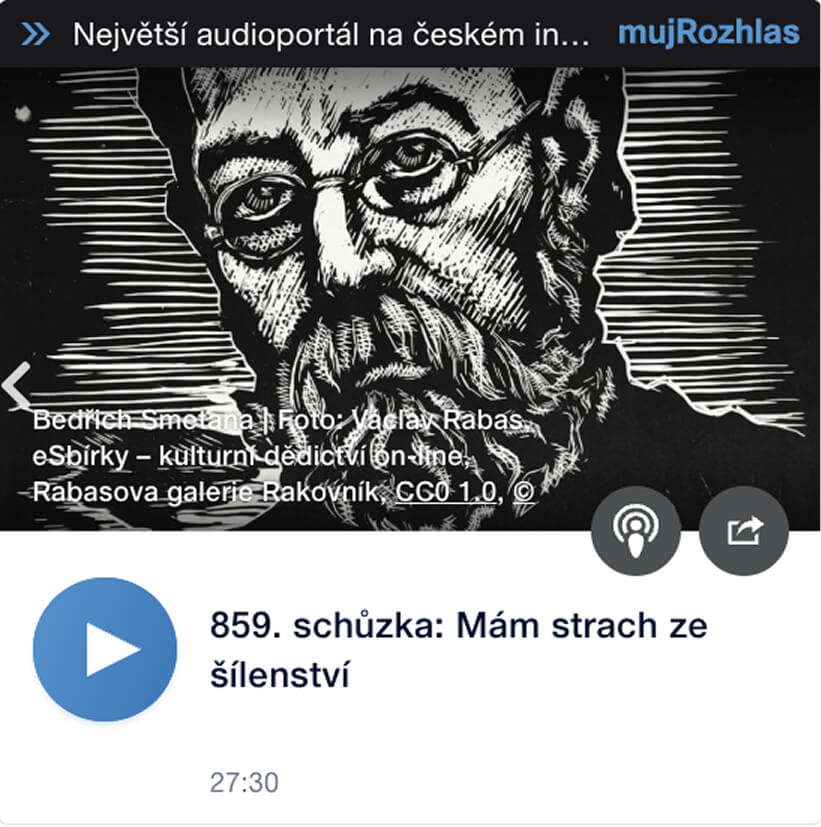Open episode title Mám strach ze šílenství
Image resolution: width=821 pixels, height=827 pixels.
pyautogui.click(x=458, y=651)
